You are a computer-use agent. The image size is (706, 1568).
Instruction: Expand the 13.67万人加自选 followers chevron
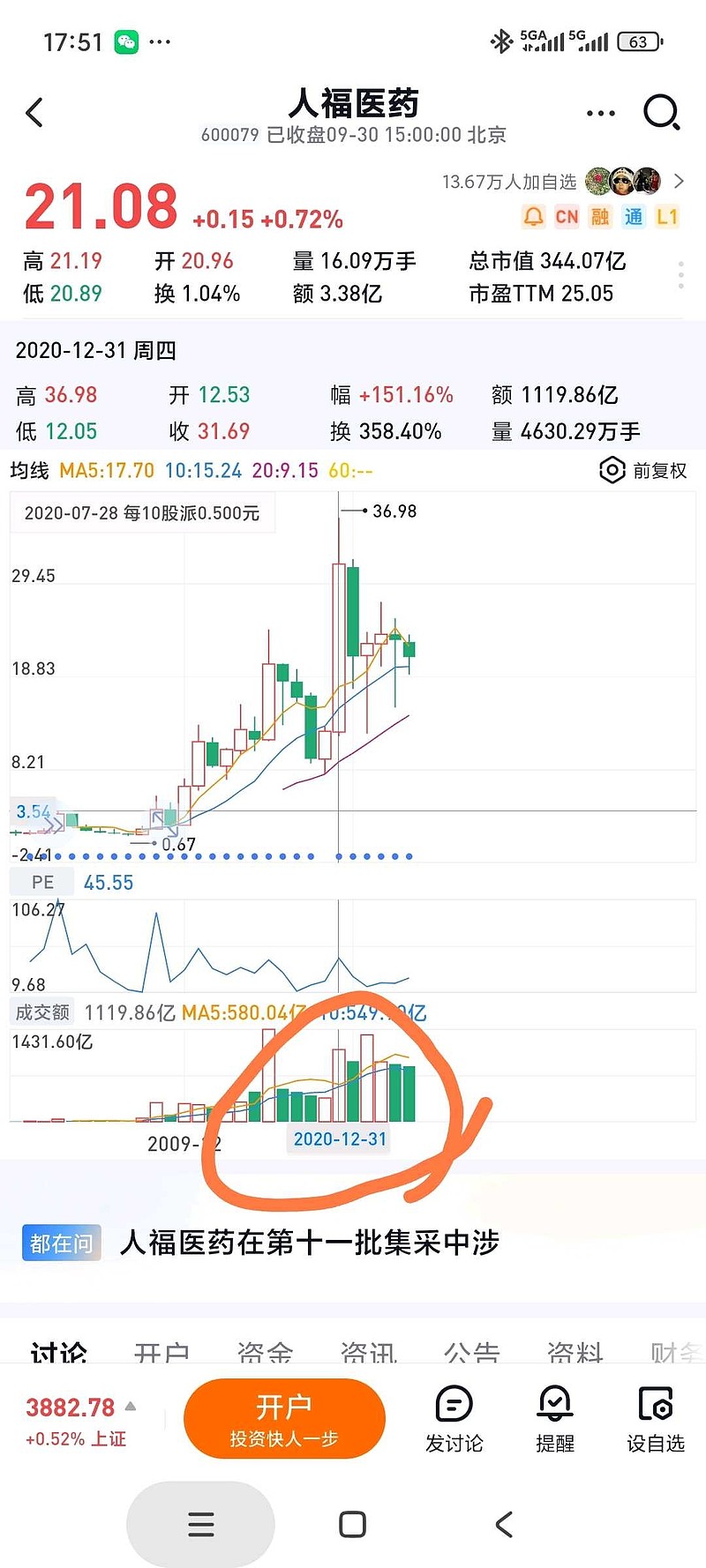pyautogui.click(x=679, y=181)
